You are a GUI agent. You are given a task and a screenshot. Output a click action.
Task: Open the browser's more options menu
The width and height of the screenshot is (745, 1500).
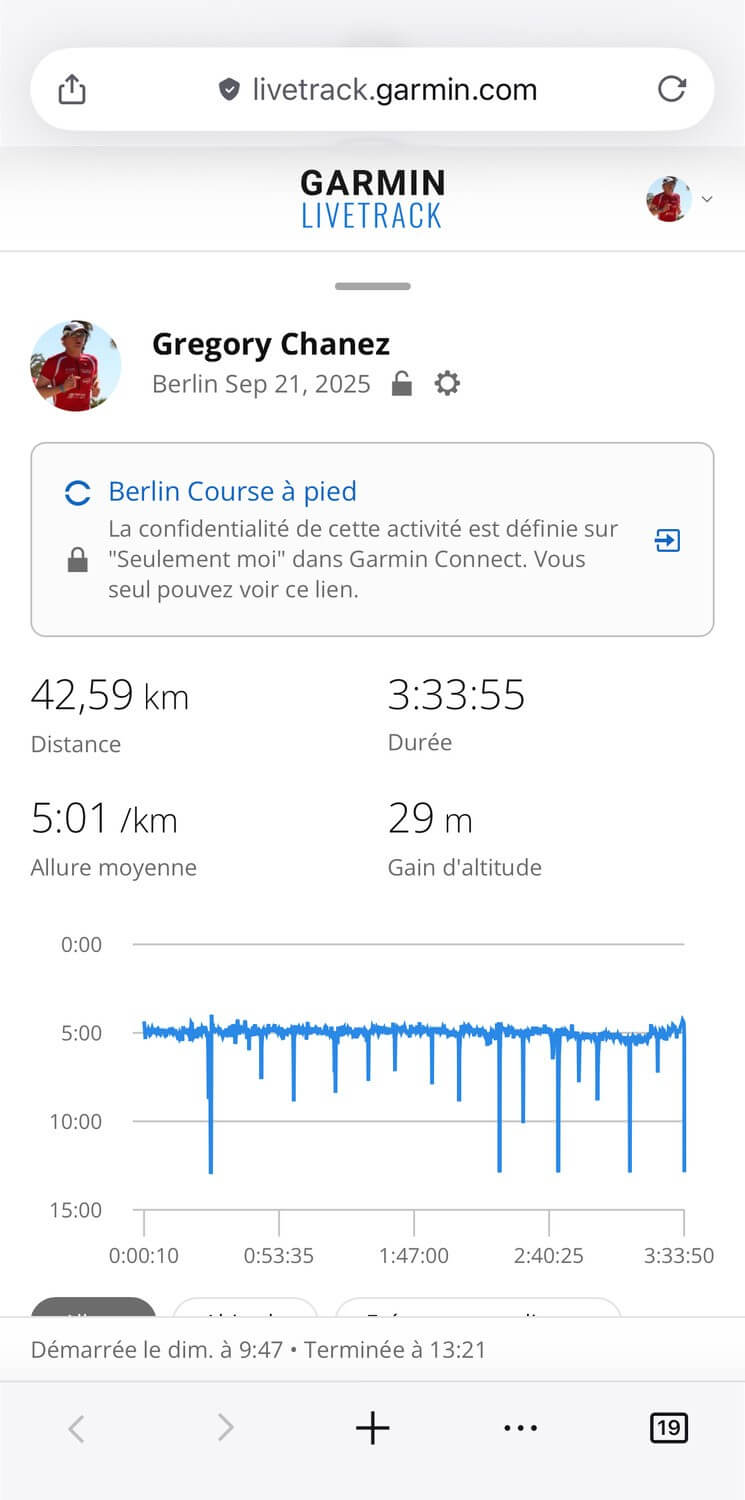tap(520, 1428)
